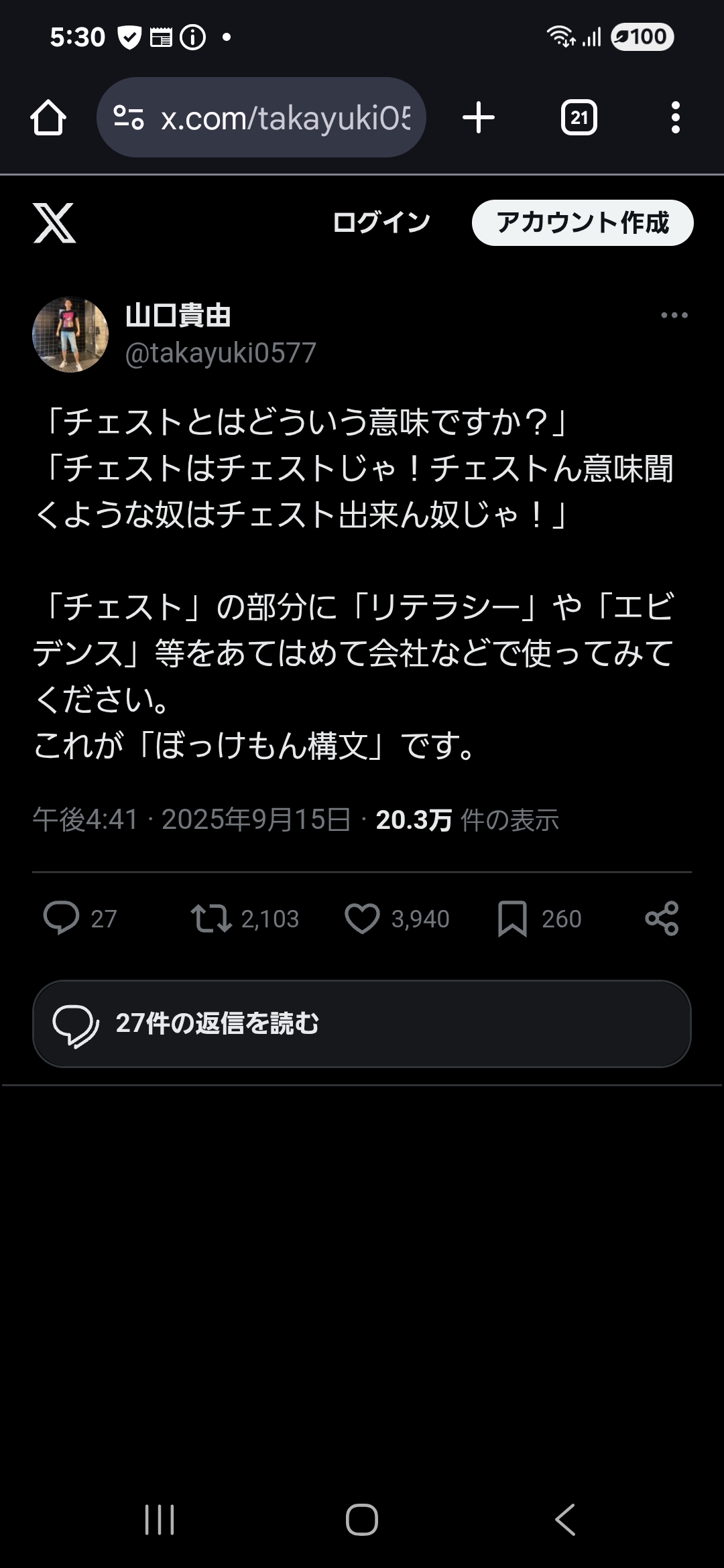
Task: Go to the browser home page
Action: coord(48,118)
